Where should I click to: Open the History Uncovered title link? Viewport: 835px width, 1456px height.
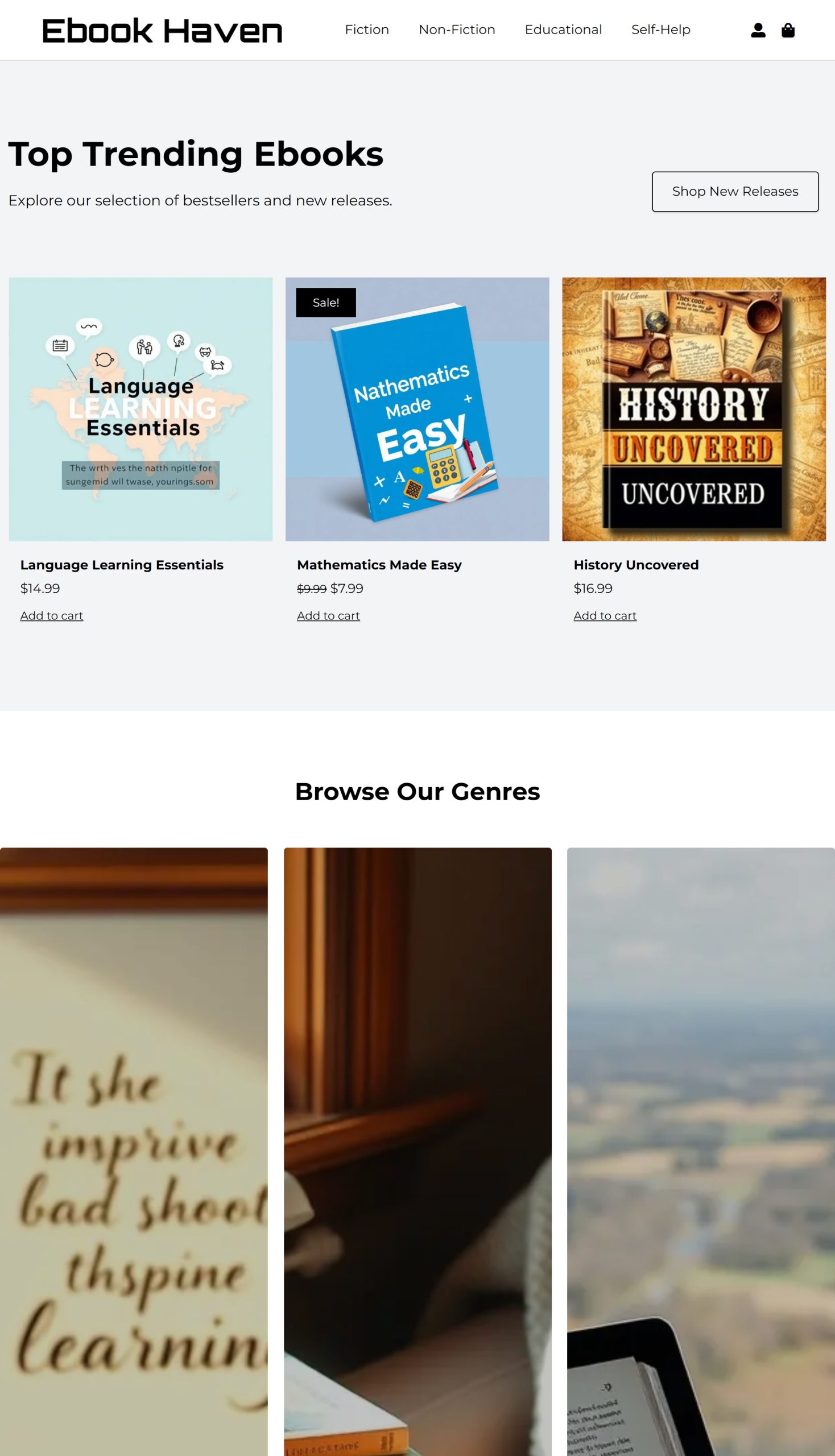pyautogui.click(x=635, y=565)
